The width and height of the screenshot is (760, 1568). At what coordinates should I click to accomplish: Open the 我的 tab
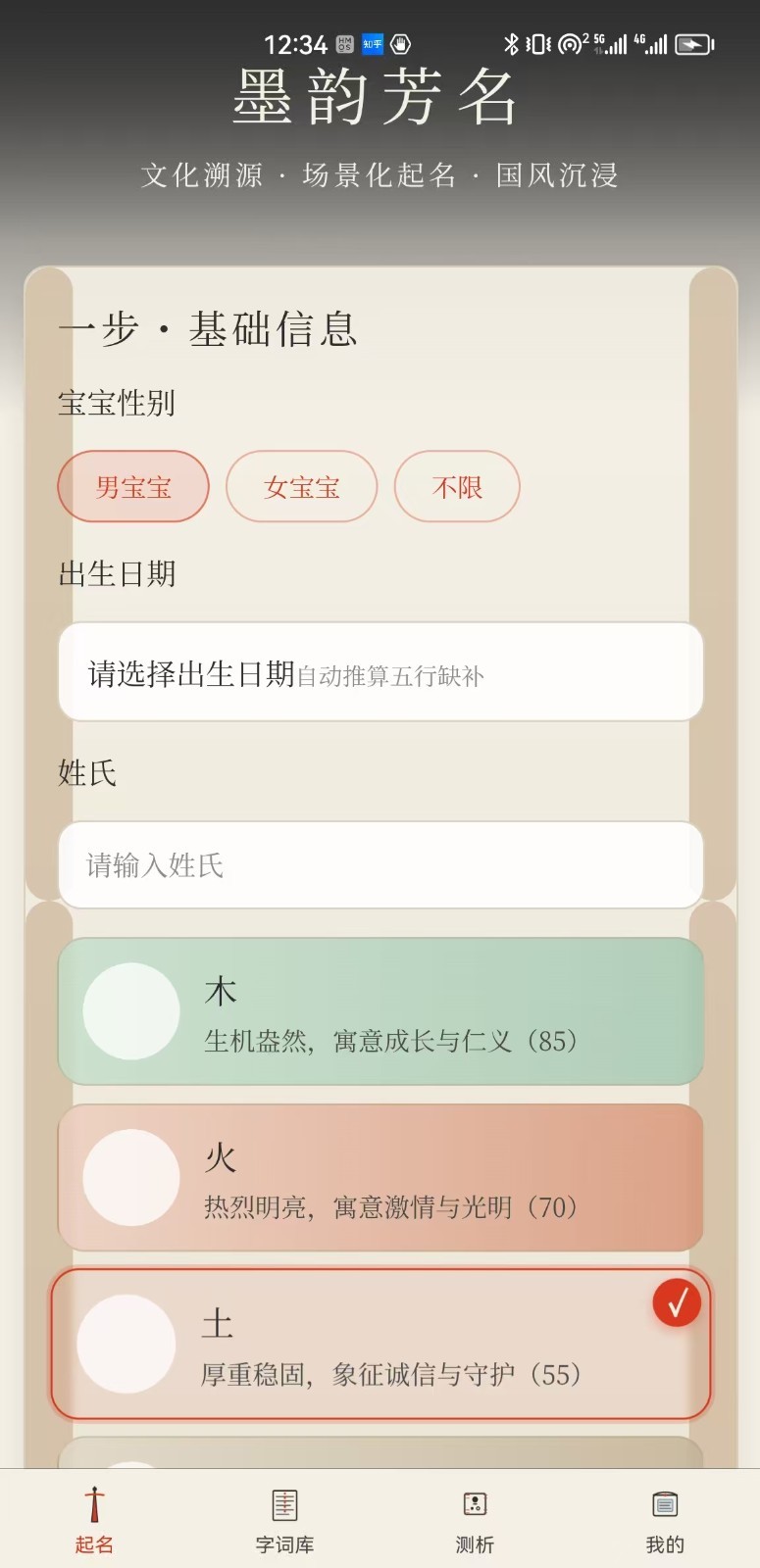(x=665, y=1519)
